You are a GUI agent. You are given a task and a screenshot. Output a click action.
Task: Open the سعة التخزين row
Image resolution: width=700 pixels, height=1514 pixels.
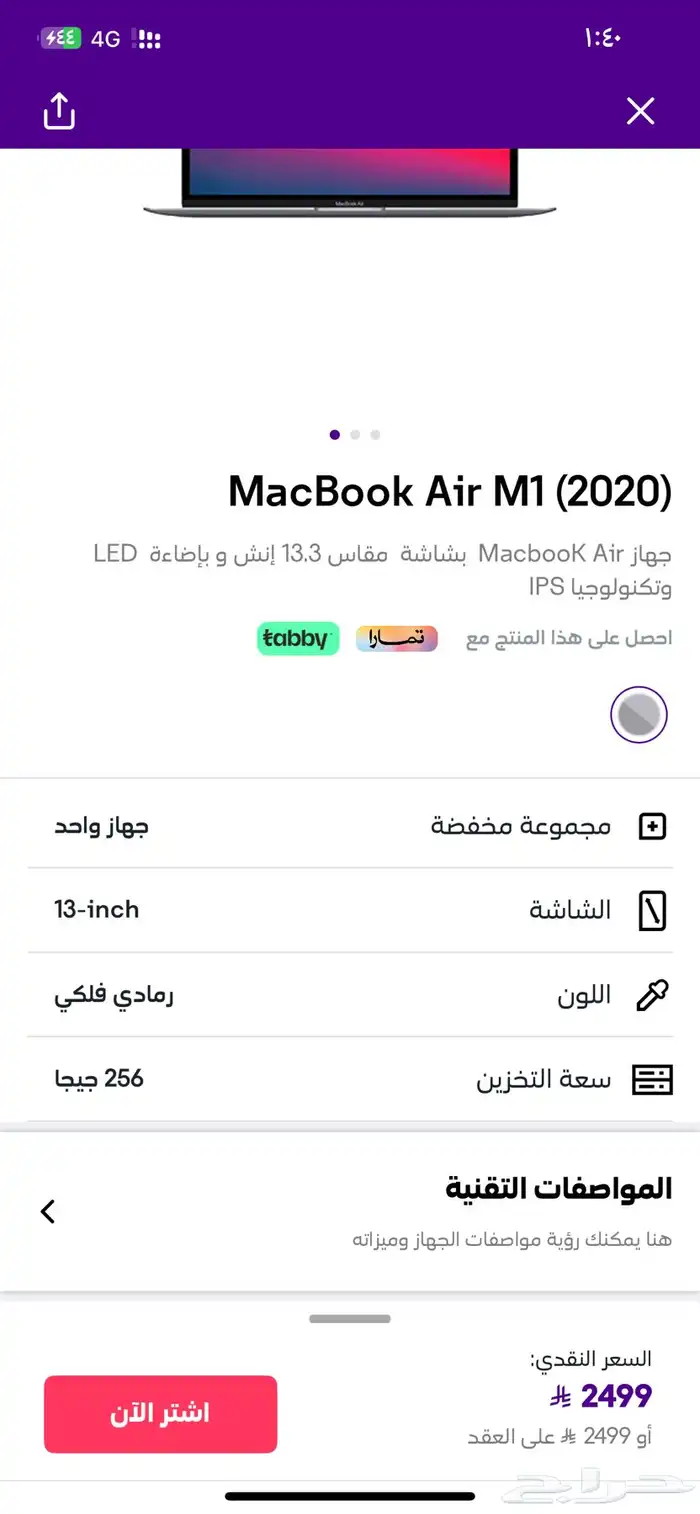[350, 1079]
